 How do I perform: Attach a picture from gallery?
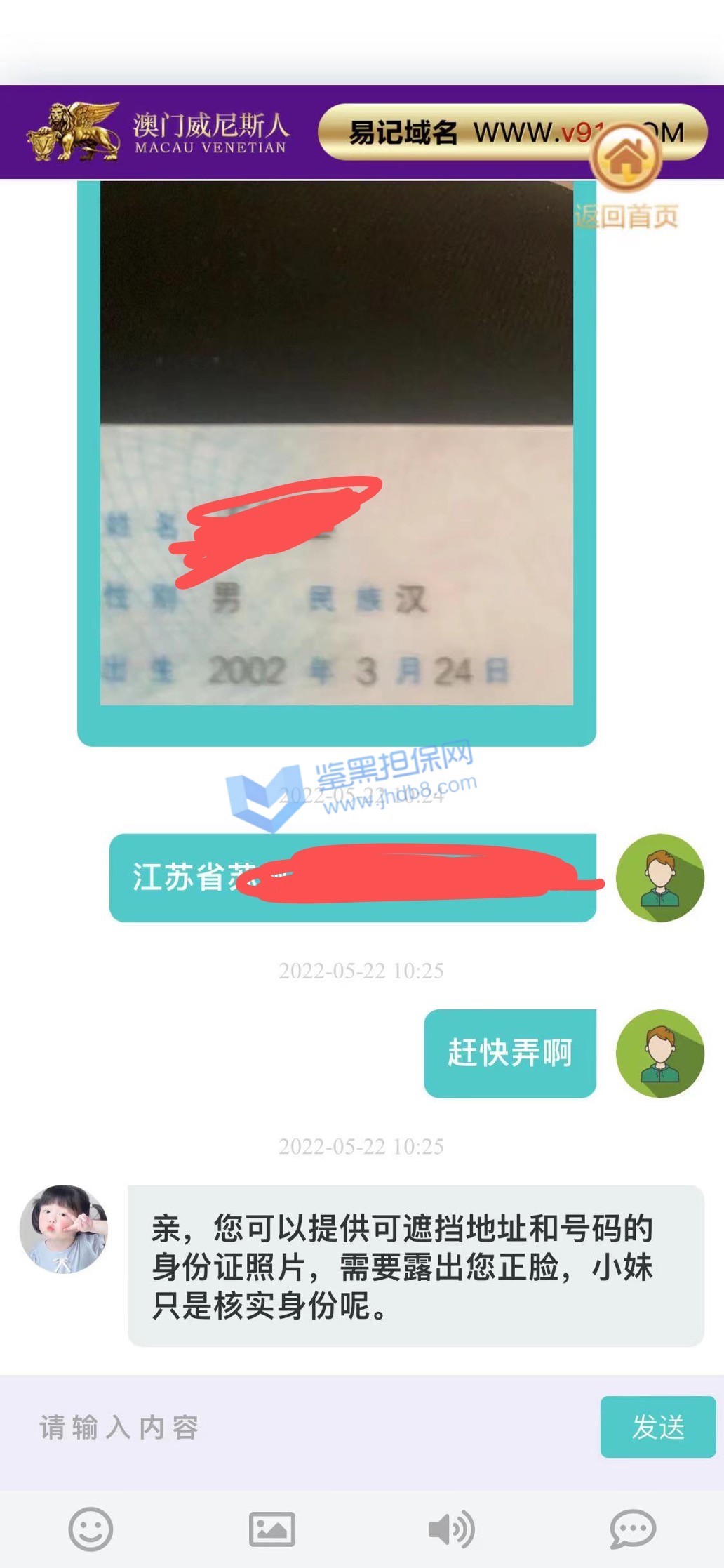click(x=271, y=1529)
